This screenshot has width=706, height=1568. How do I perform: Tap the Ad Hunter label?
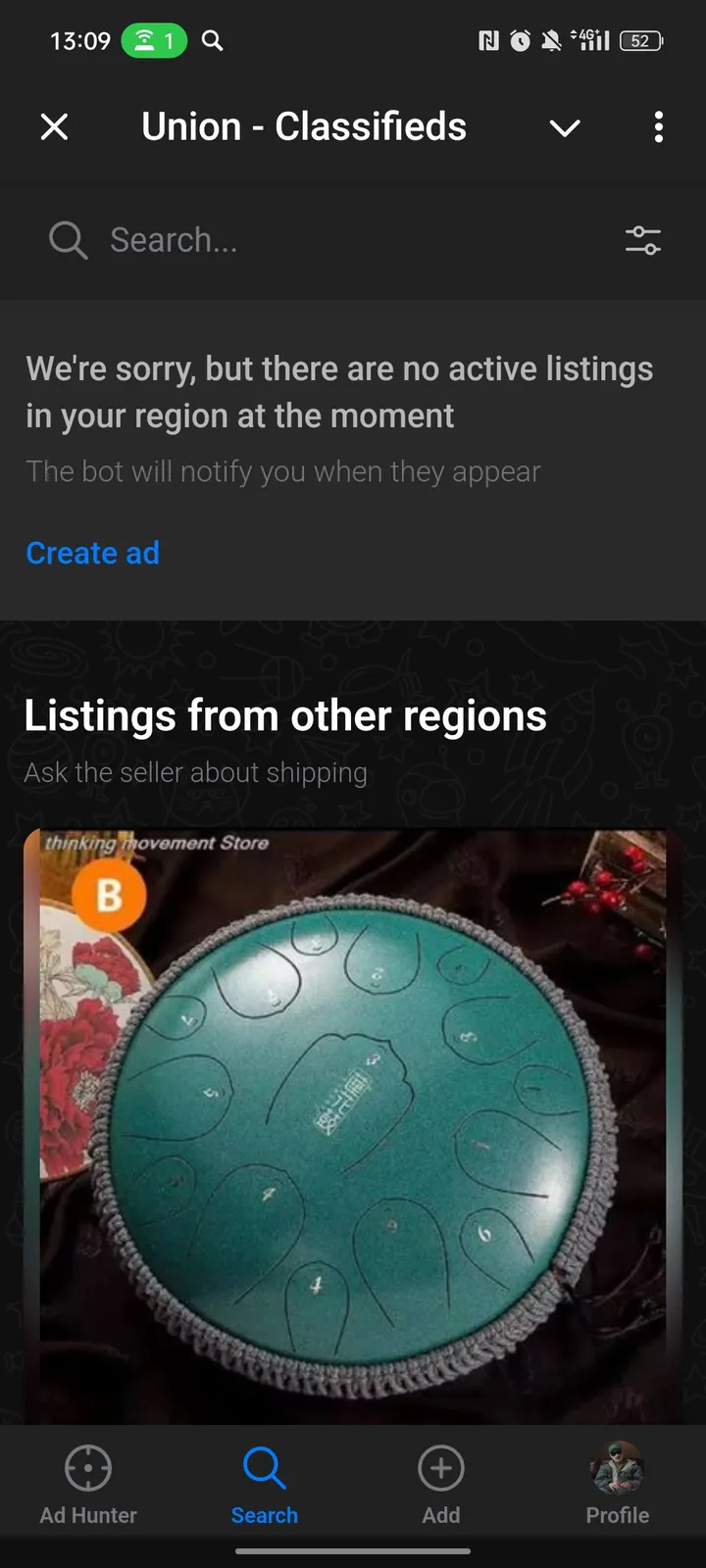click(x=87, y=1515)
